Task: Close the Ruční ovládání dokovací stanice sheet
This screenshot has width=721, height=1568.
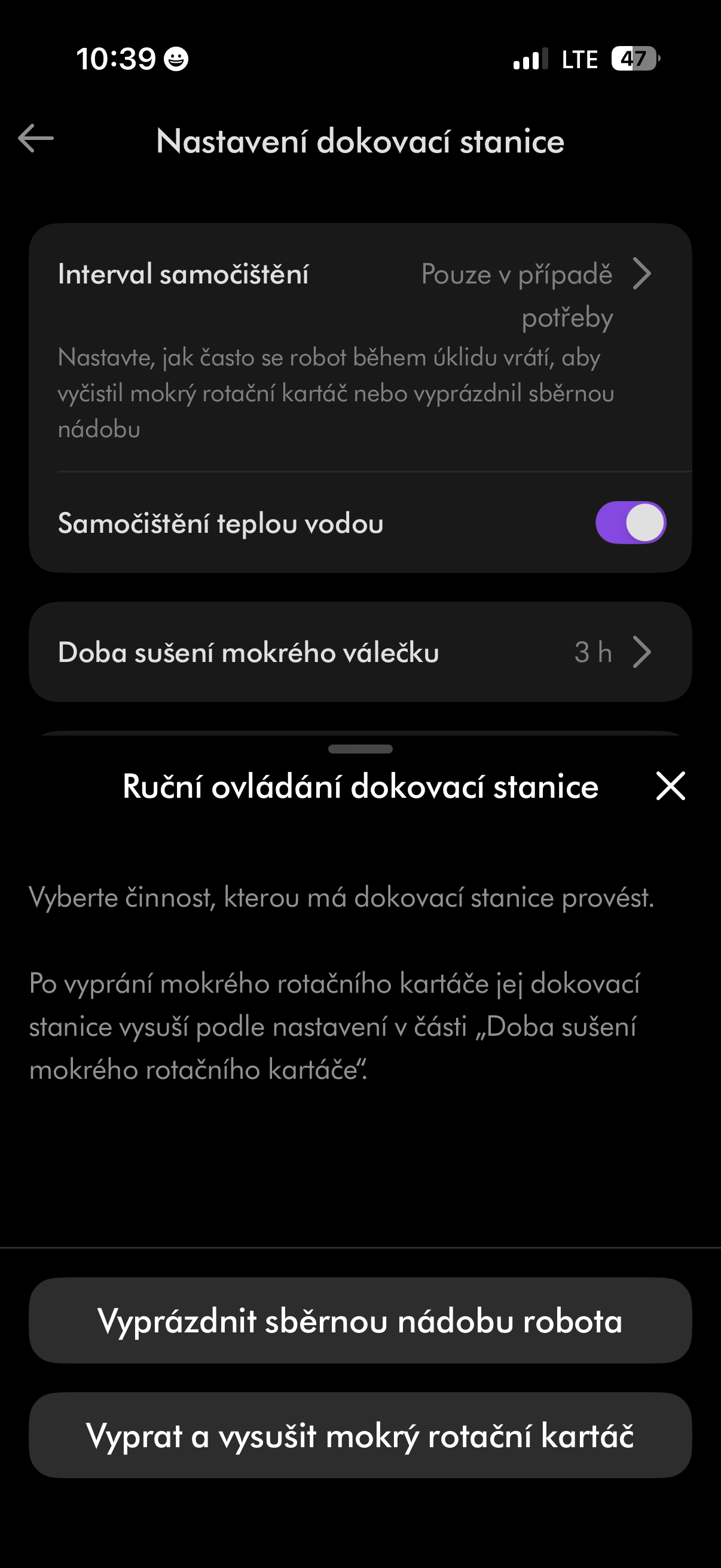Action: [x=671, y=786]
